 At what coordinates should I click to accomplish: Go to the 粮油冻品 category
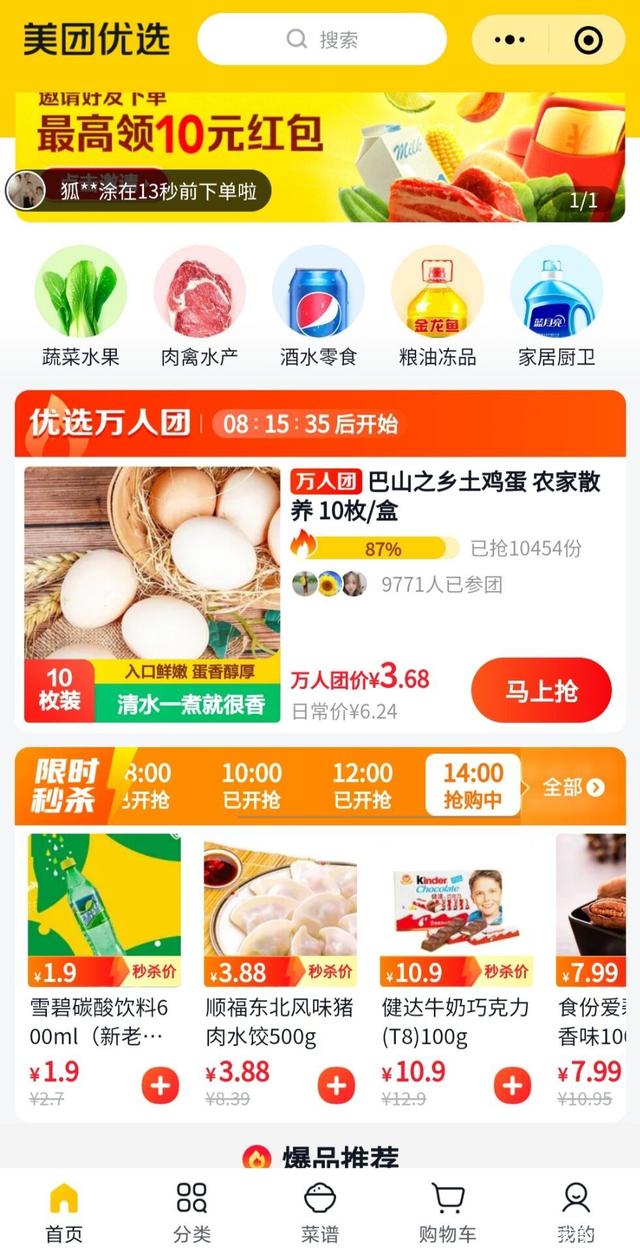437,305
